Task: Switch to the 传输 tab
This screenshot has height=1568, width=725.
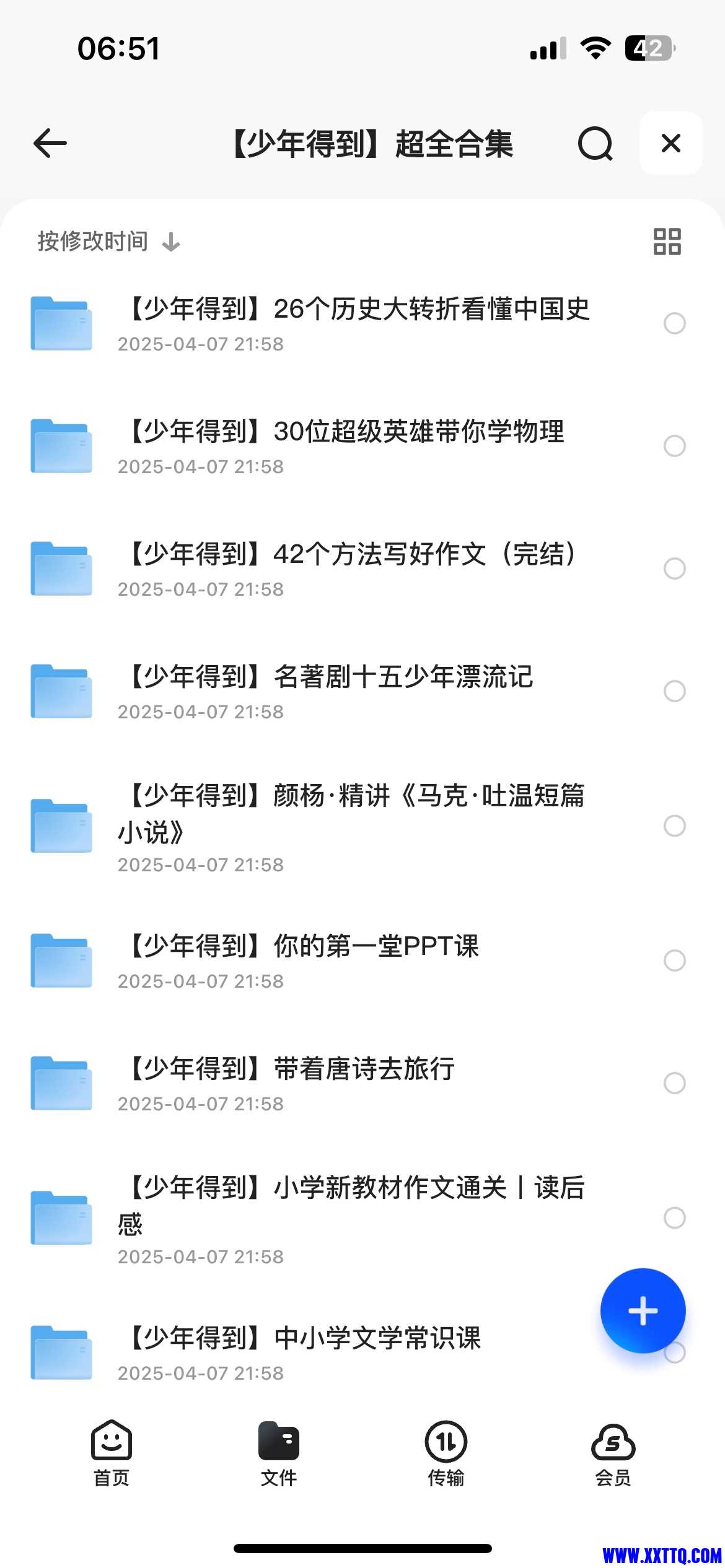Action: pos(446,1453)
